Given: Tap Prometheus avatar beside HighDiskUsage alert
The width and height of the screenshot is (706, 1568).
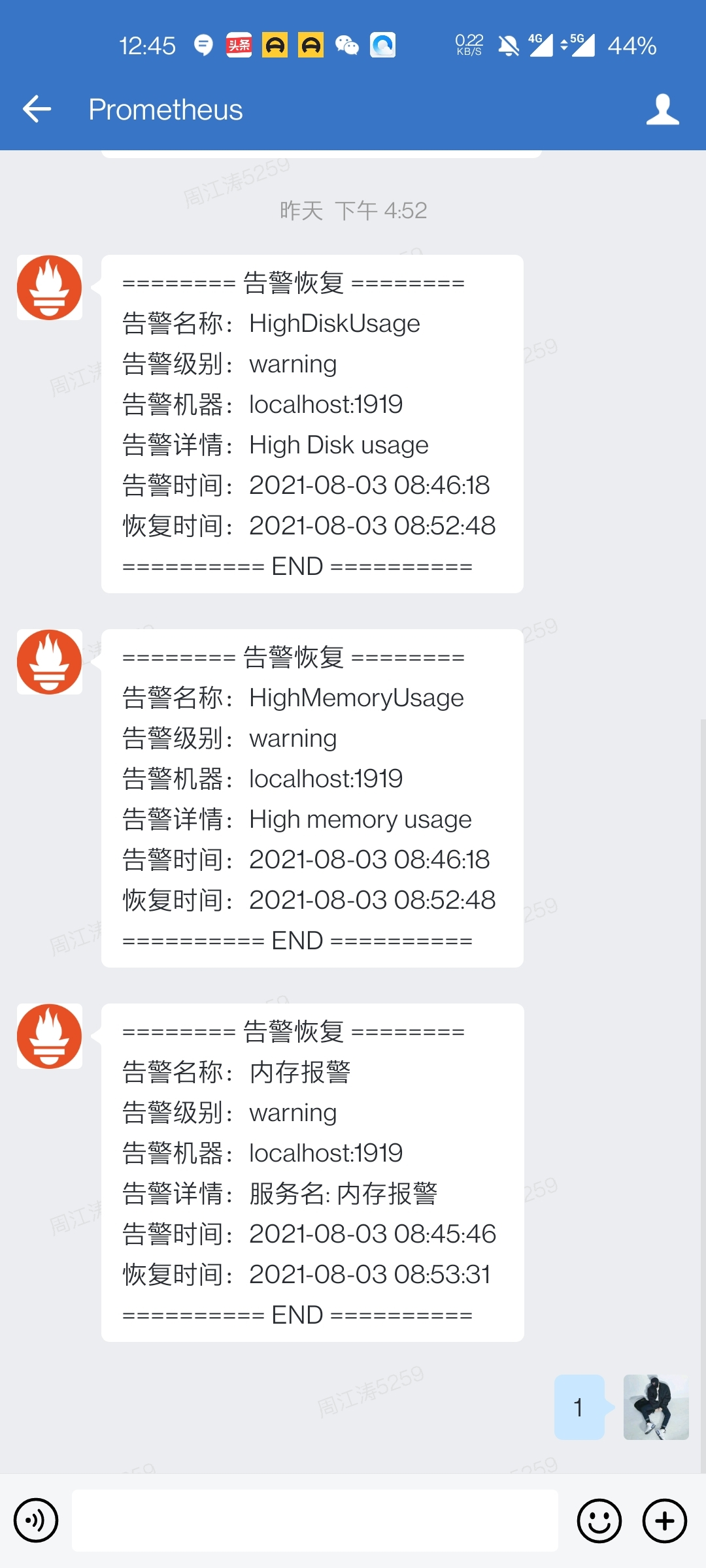Looking at the screenshot, I should coord(50,287).
